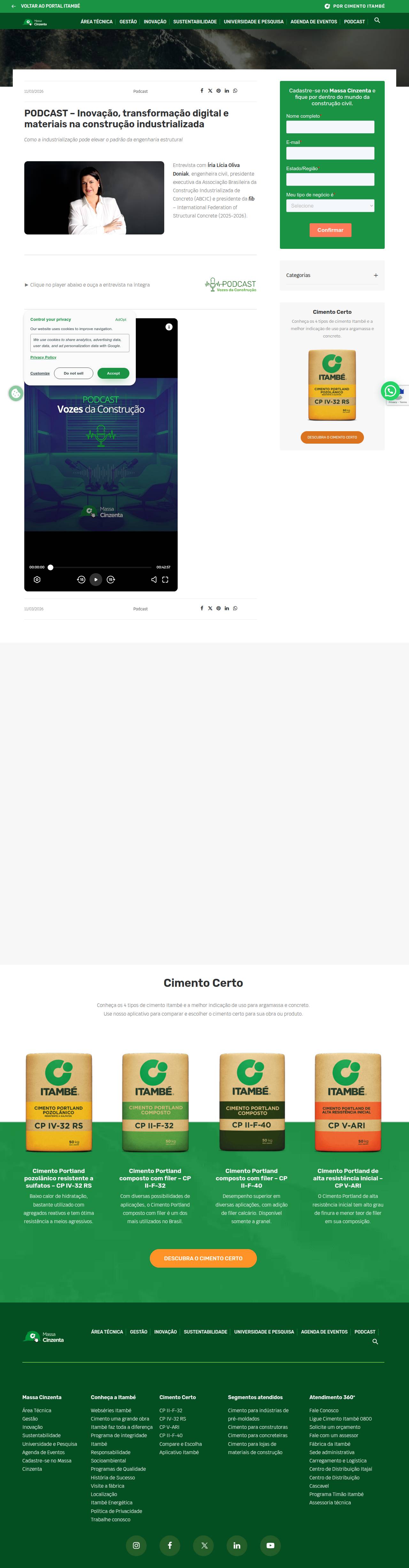Submit the signup form with Confirmar
This screenshot has width=409, height=1568.
(x=330, y=230)
